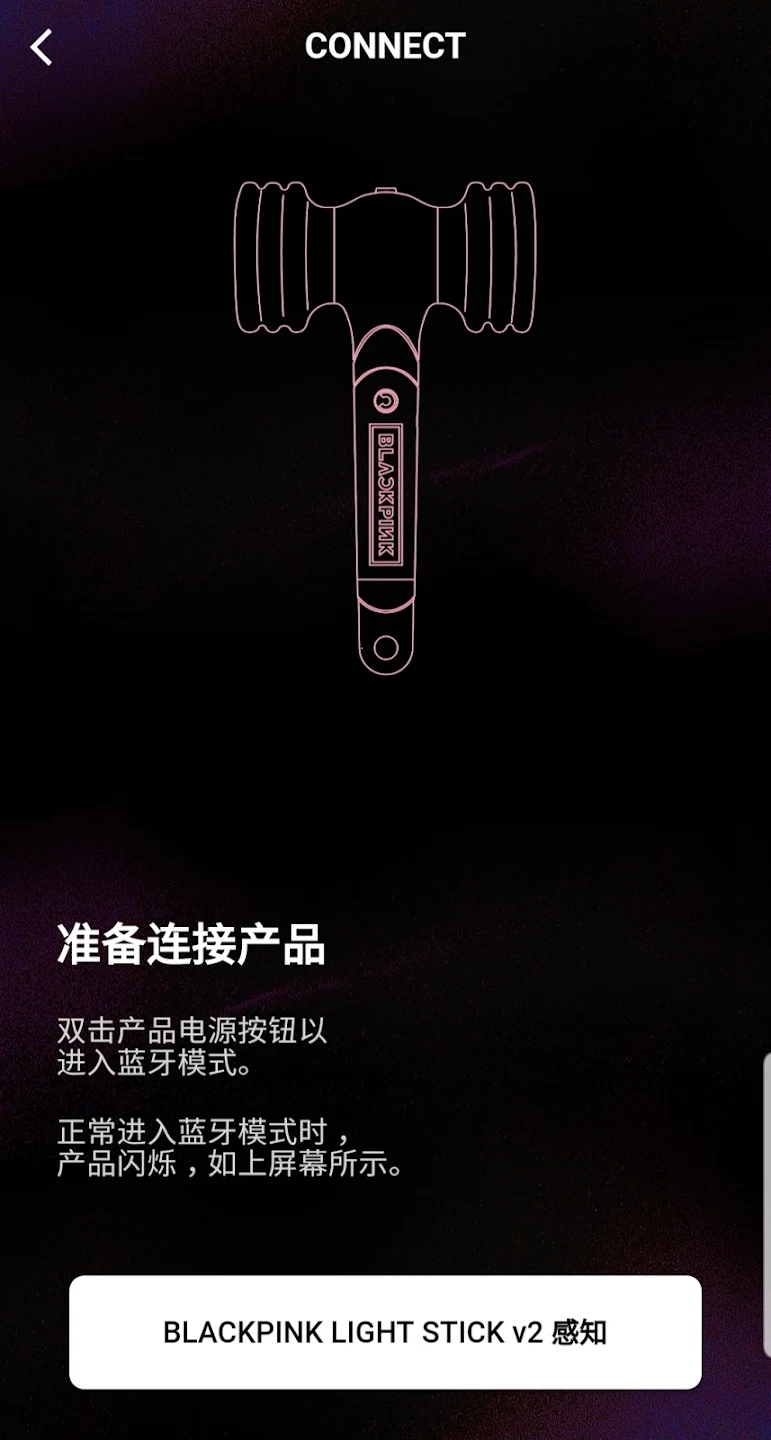
Task: Tap BLACKPINK LIGHT STICK v2 感知 button
Action: click(x=385, y=1332)
